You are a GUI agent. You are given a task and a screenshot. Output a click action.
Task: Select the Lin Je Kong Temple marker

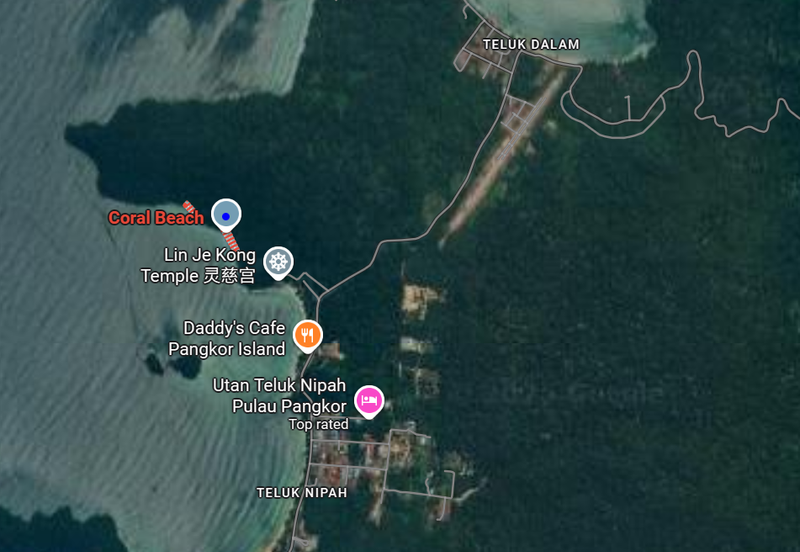click(279, 262)
